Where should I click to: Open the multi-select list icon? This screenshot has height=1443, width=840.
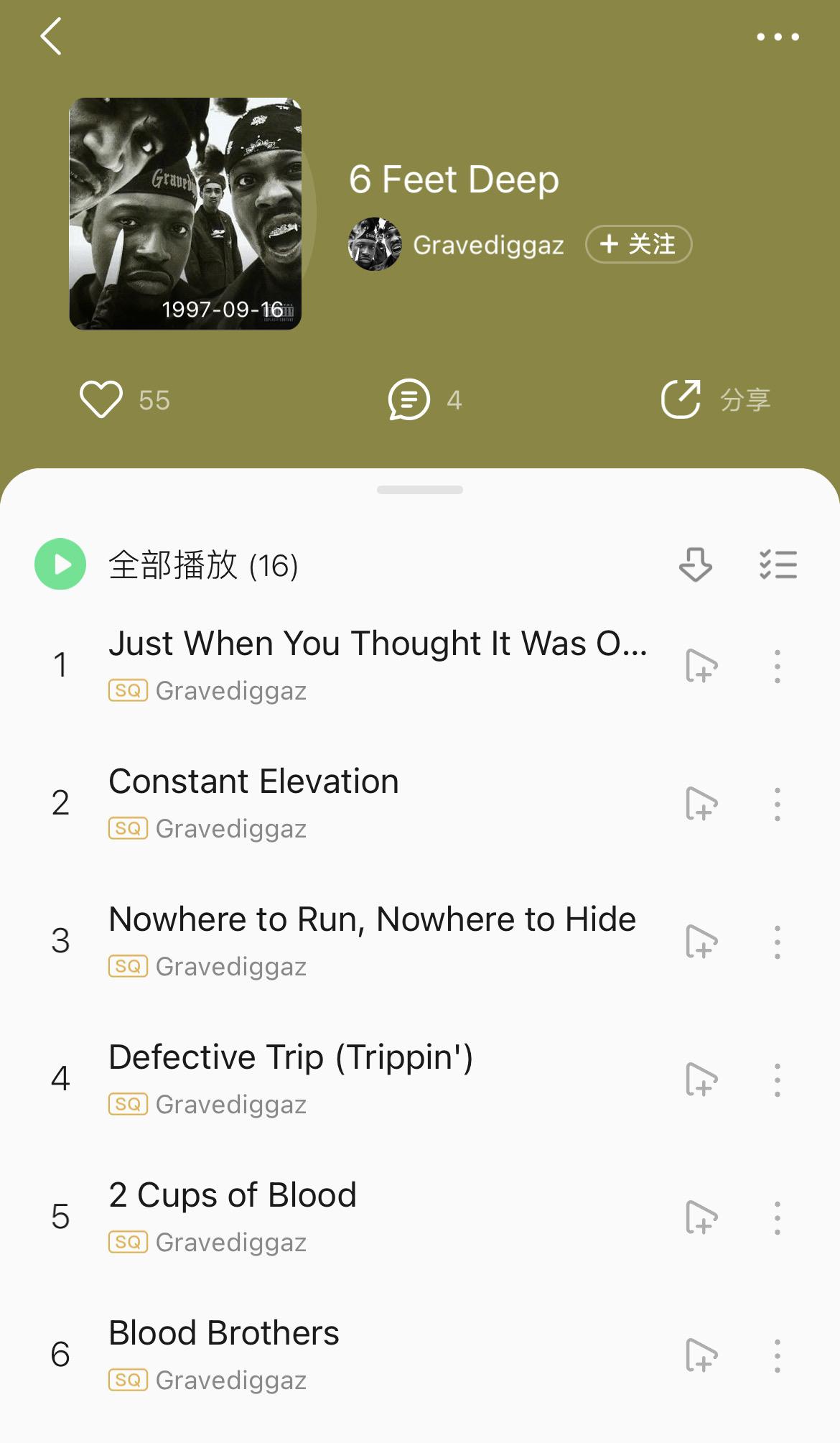(778, 565)
